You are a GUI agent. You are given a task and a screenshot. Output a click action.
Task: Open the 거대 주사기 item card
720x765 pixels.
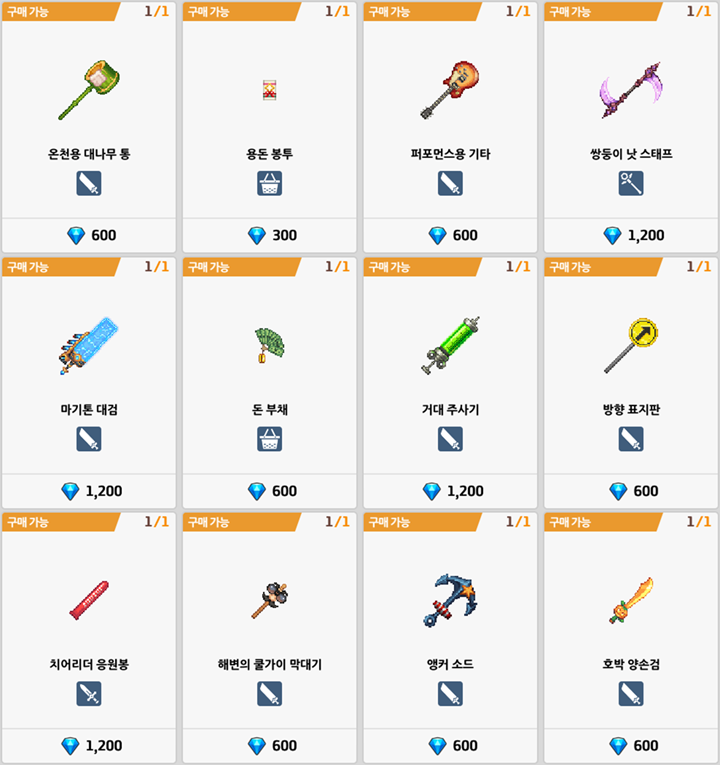[450, 375]
